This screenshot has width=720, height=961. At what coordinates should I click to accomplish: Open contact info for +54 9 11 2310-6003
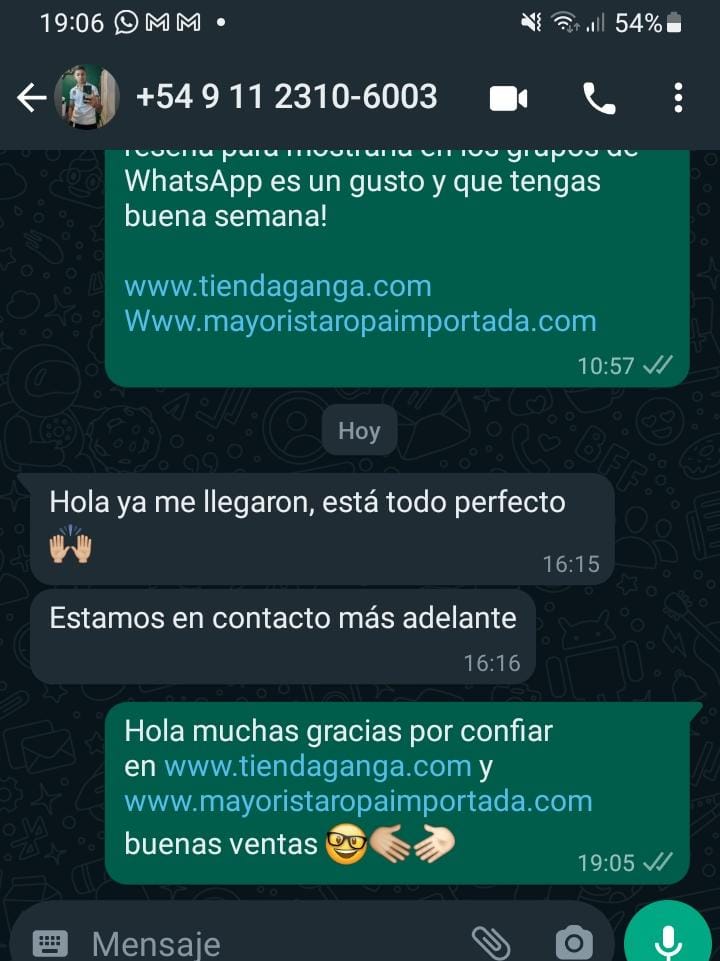coord(286,97)
